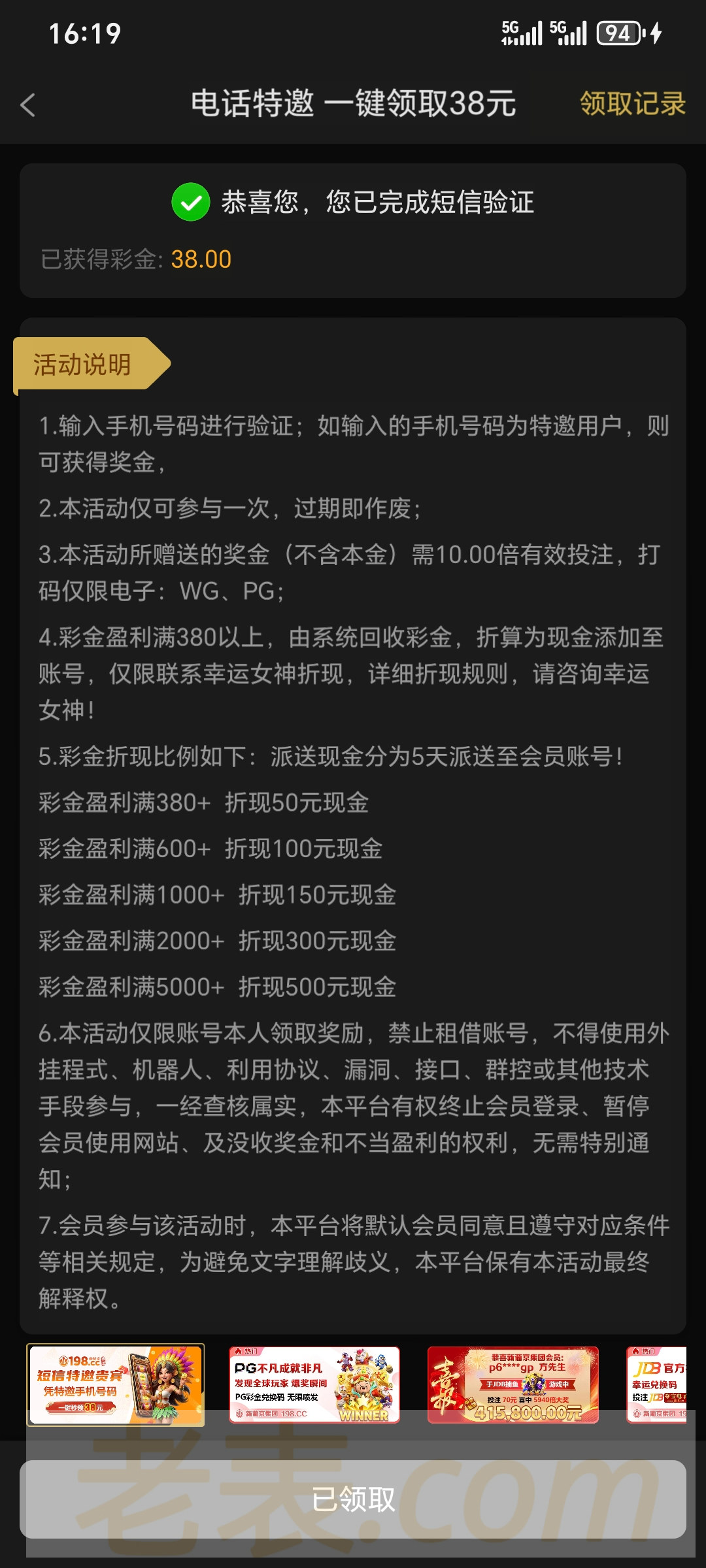Image resolution: width=706 pixels, height=1568 pixels.
Task: Tap the 已领取 button
Action: coord(353,1499)
